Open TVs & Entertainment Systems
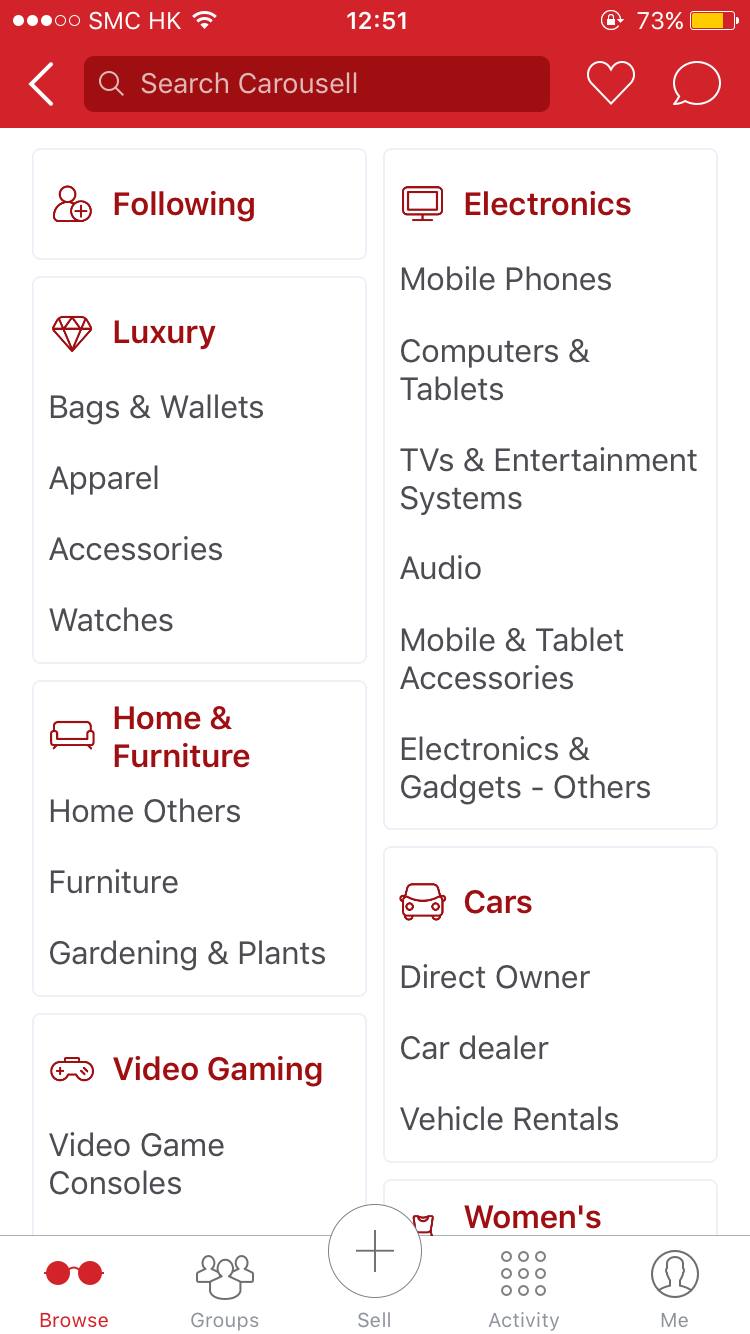The image size is (750, 1334). (x=548, y=479)
